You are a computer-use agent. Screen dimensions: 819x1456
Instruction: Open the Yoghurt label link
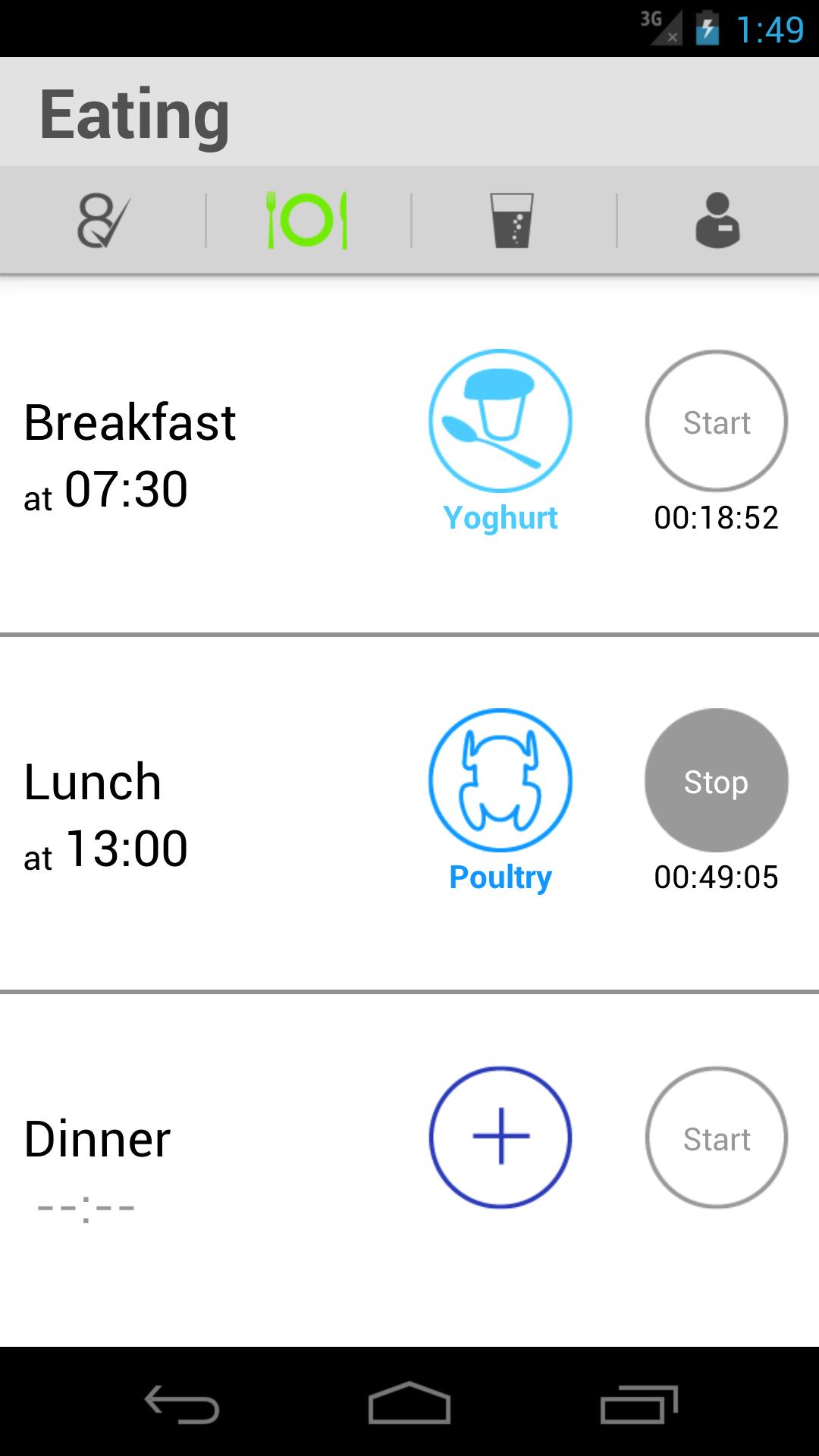tap(500, 519)
